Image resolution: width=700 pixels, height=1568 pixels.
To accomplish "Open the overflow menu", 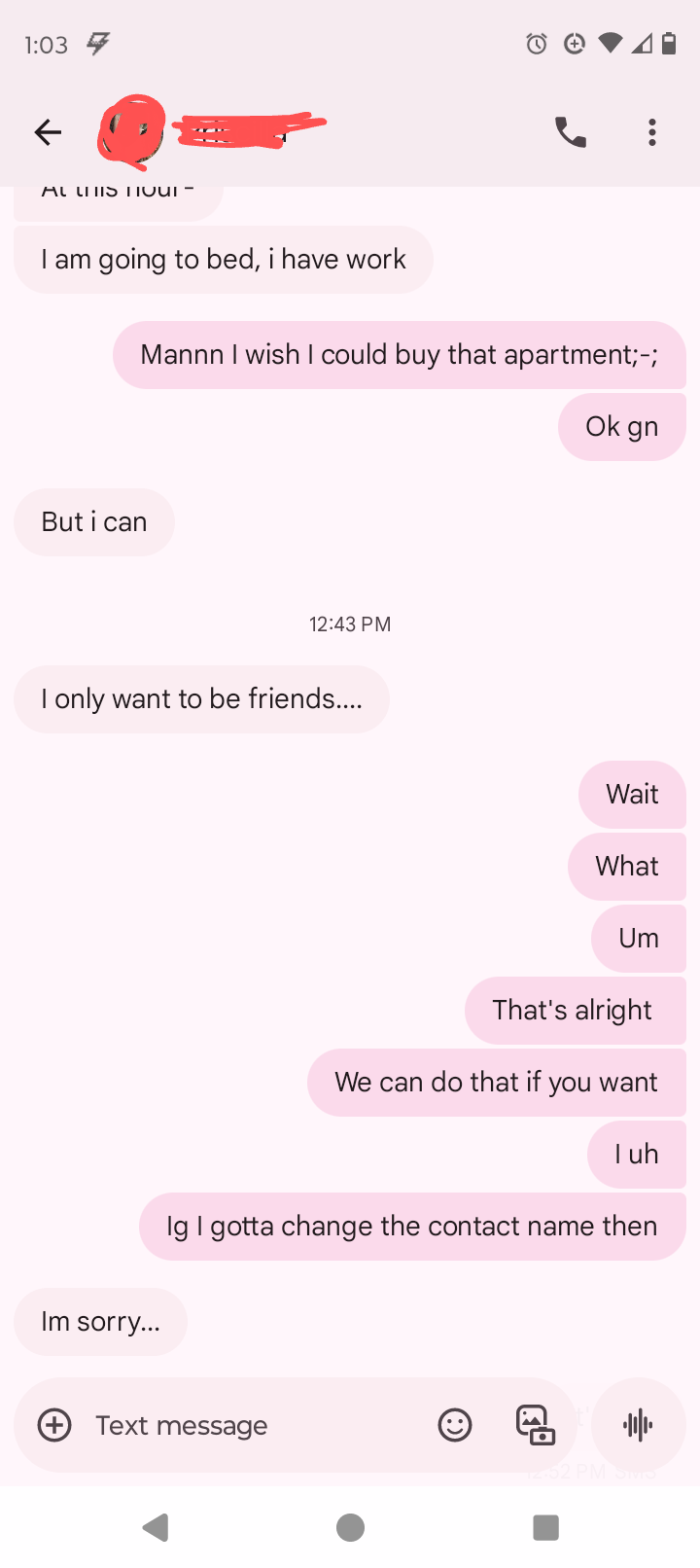I will 652,132.
